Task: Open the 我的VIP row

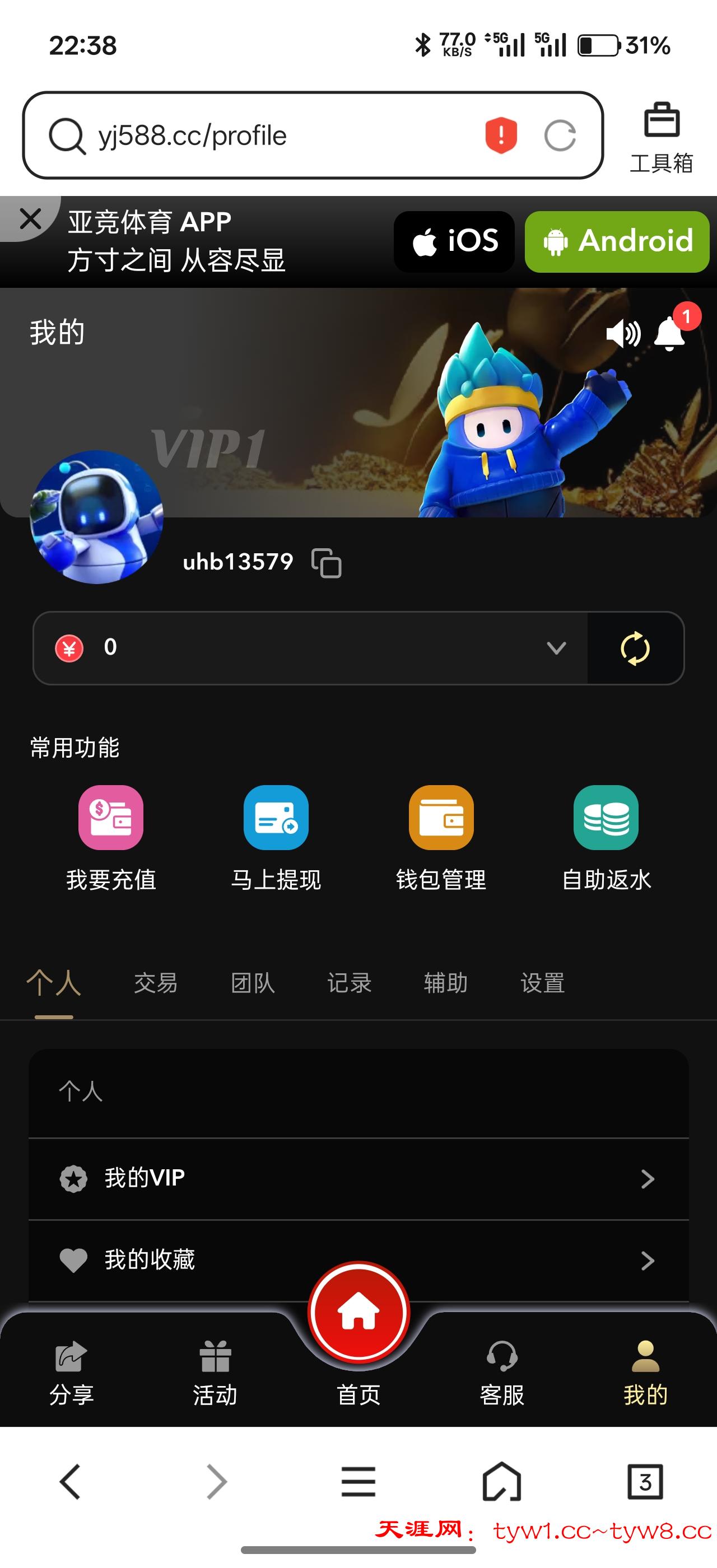Action: [358, 1178]
